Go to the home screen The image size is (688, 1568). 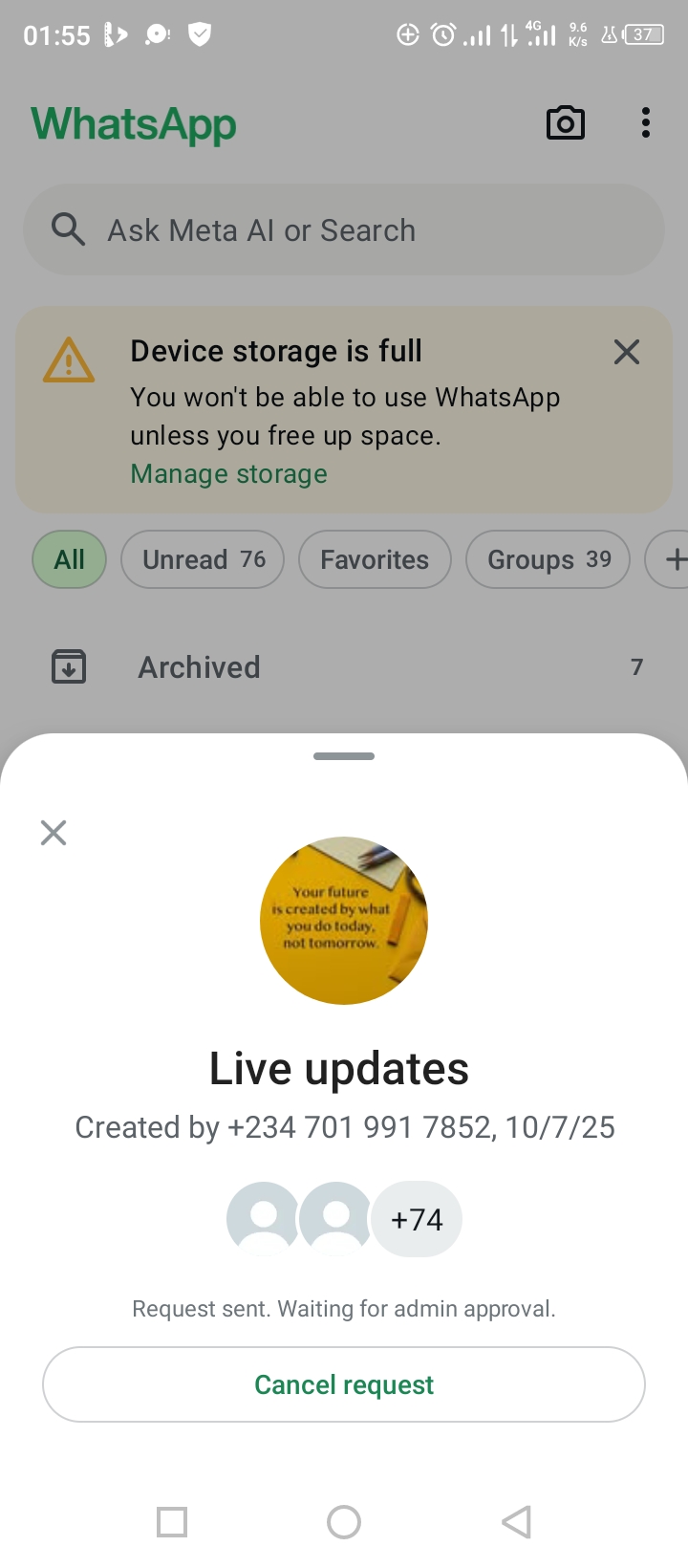tap(344, 1521)
